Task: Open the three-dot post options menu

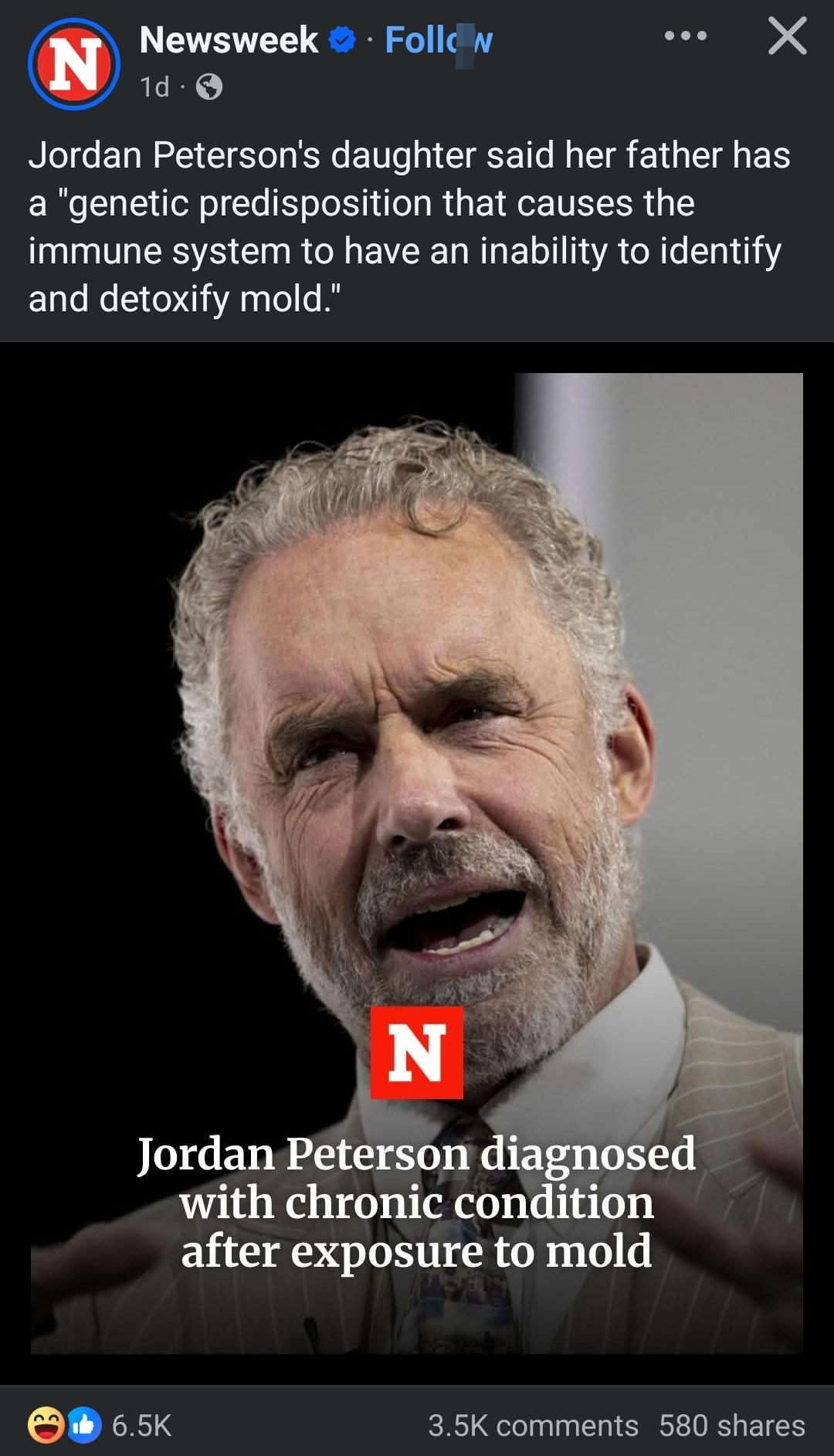Action: pyautogui.click(x=685, y=36)
